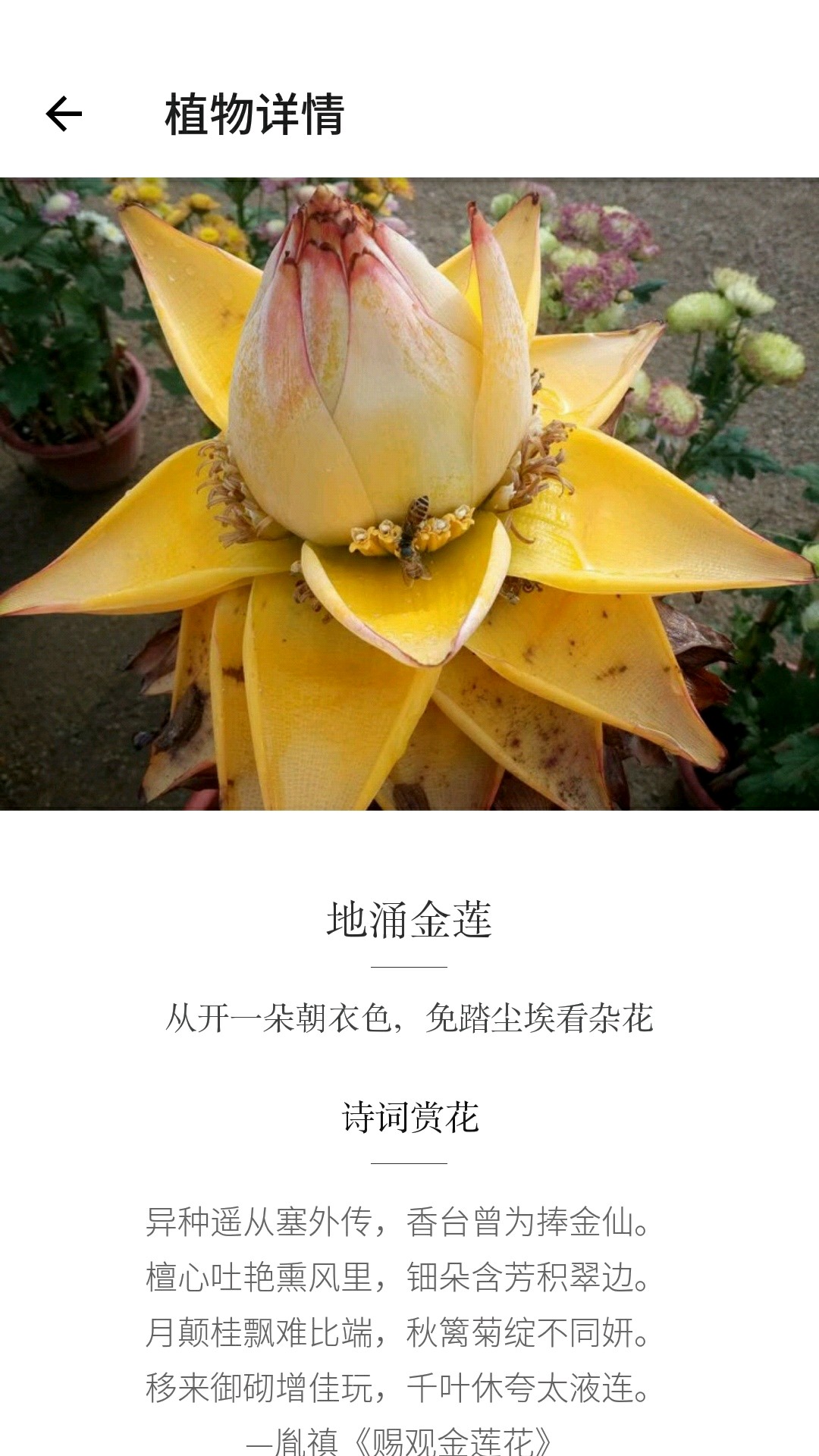The height and width of the screenshot is (1456, 819).
Task: Go back from the 植物详情 page
Action: [64, 115]
